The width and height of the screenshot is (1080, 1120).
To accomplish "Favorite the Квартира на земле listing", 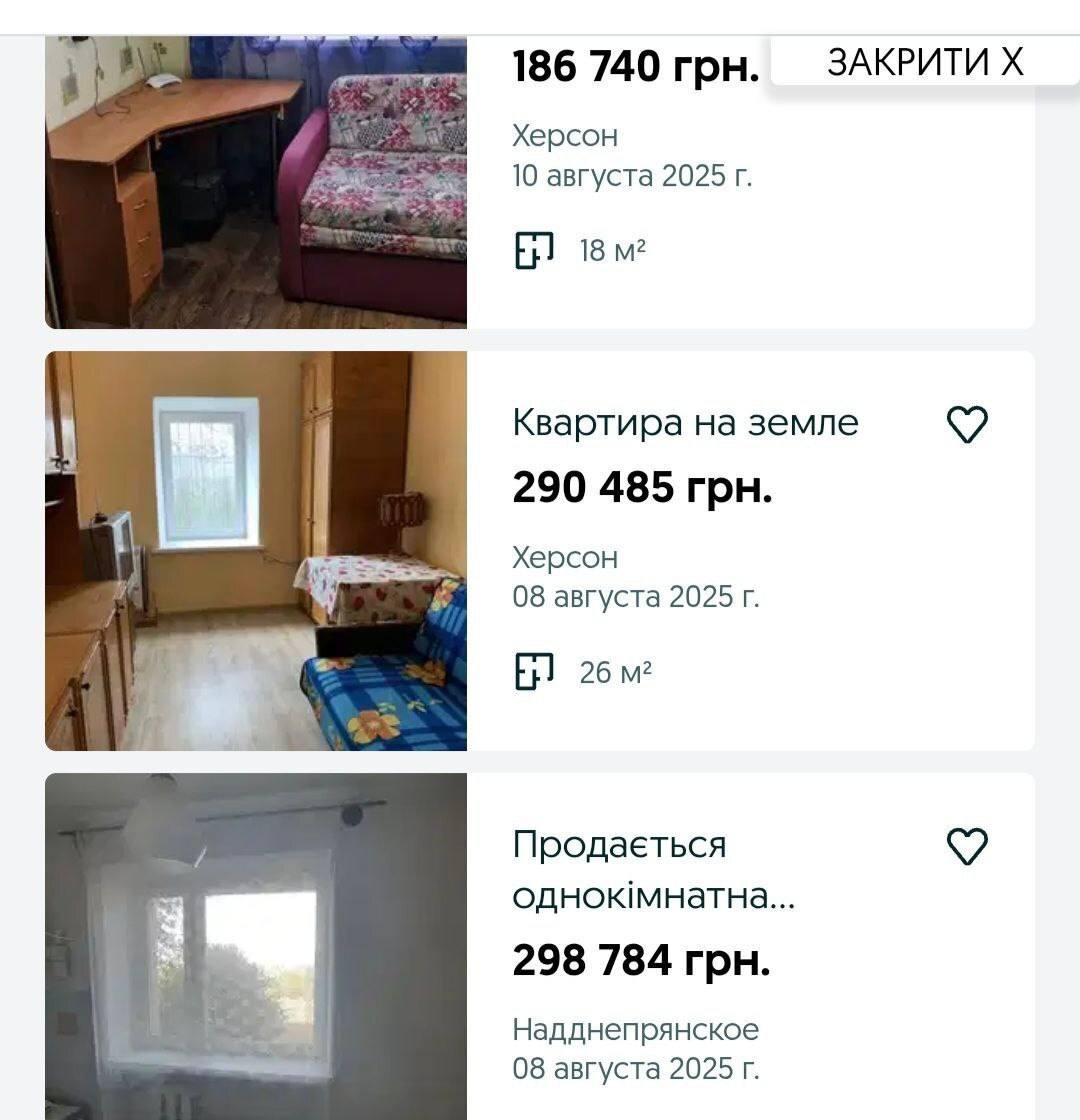I will 966,425.
